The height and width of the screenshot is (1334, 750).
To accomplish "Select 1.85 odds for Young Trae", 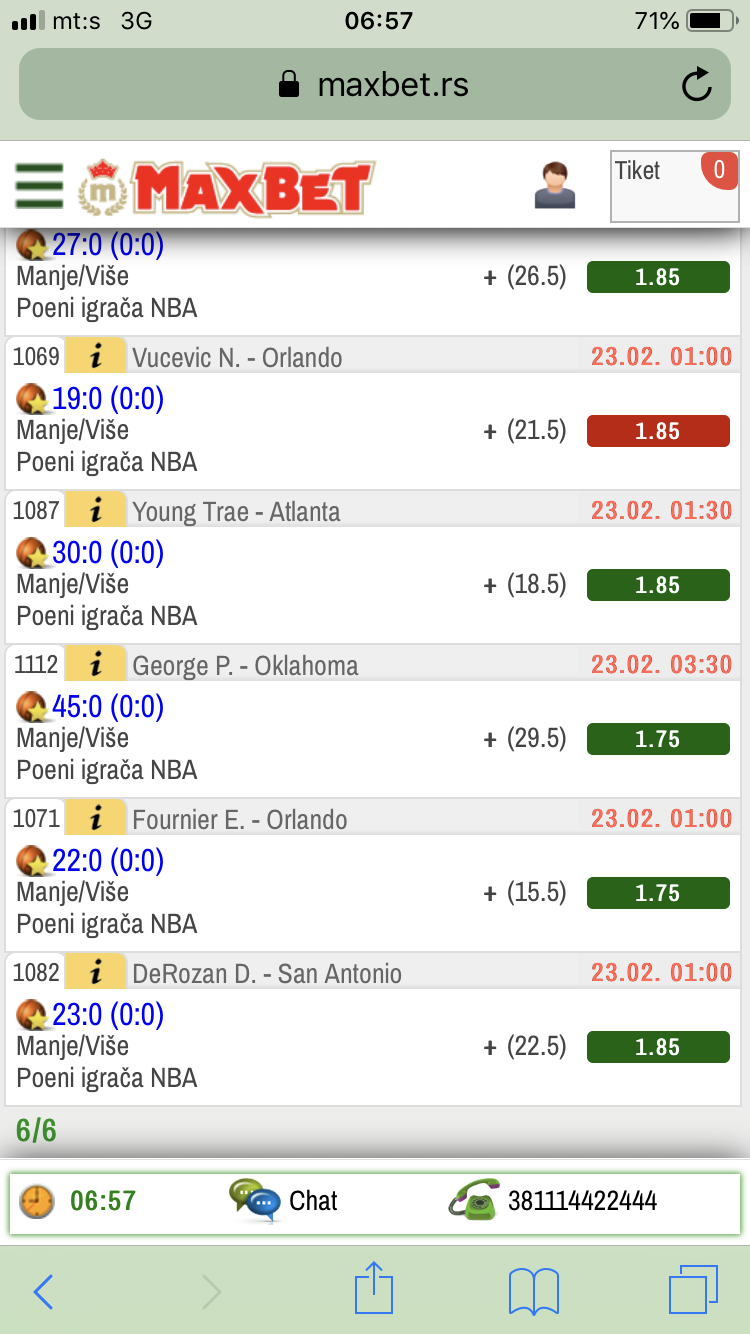I will pyautogui.click(x=657, y=585).
